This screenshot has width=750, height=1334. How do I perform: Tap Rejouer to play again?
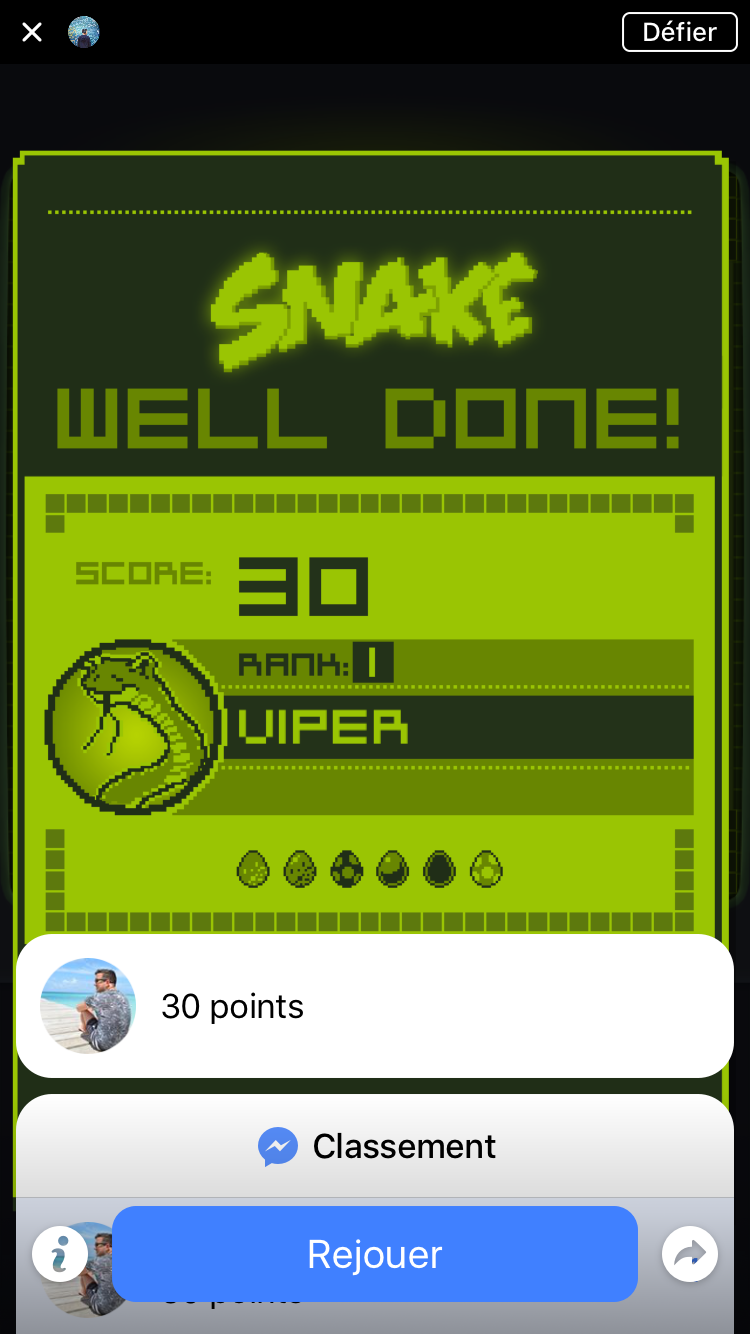click(x=374, y=1254)
